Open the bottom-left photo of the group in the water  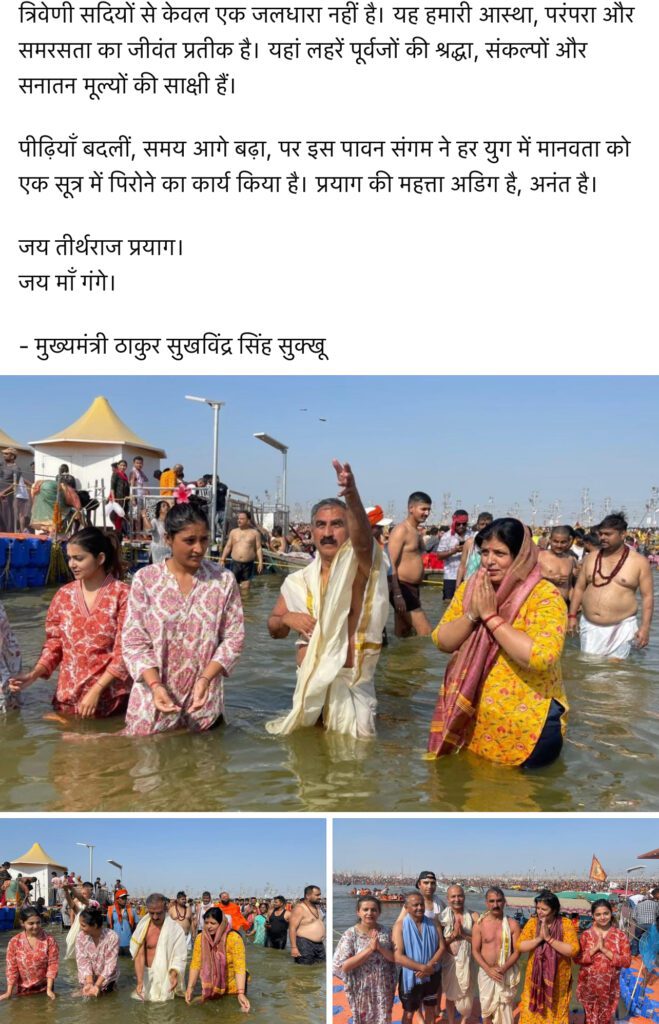click(x=163, y=920)
